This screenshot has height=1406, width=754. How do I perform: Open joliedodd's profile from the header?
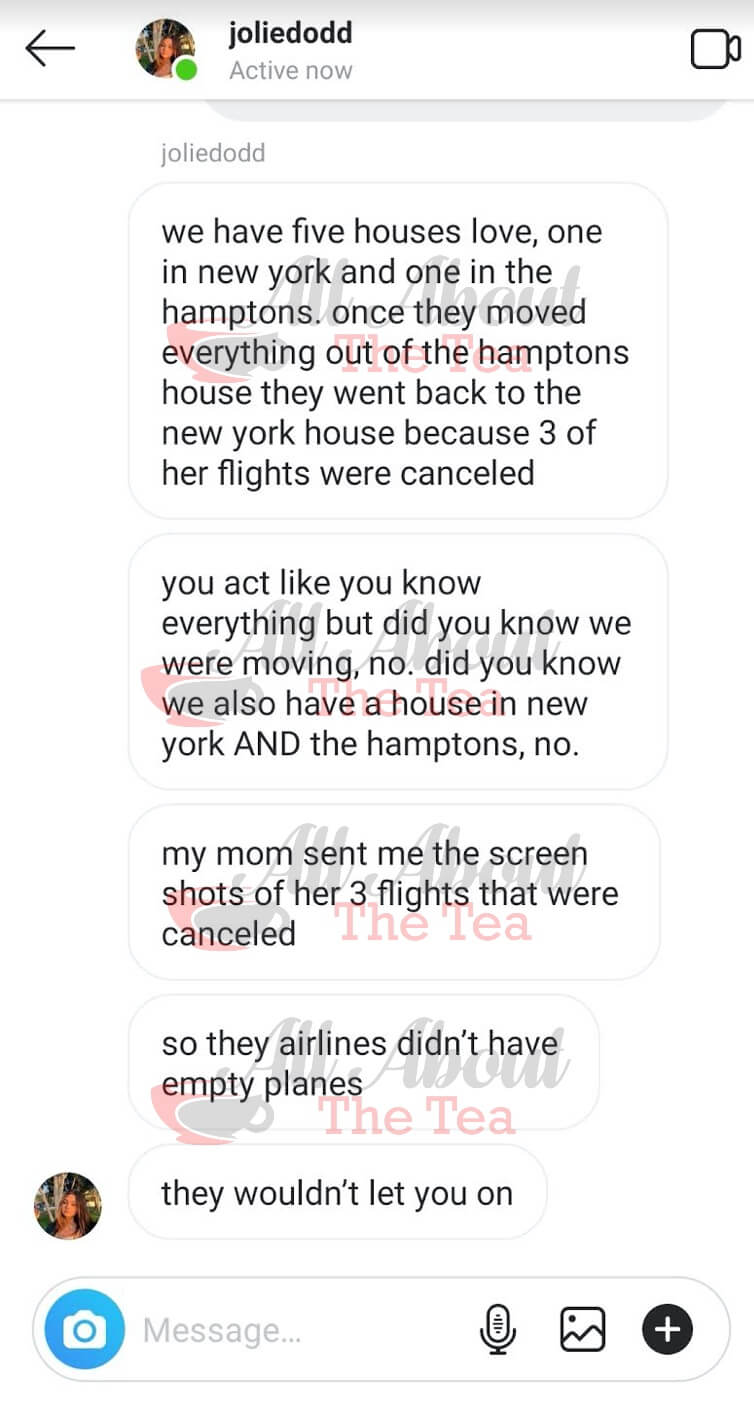(x=289, y=50)
